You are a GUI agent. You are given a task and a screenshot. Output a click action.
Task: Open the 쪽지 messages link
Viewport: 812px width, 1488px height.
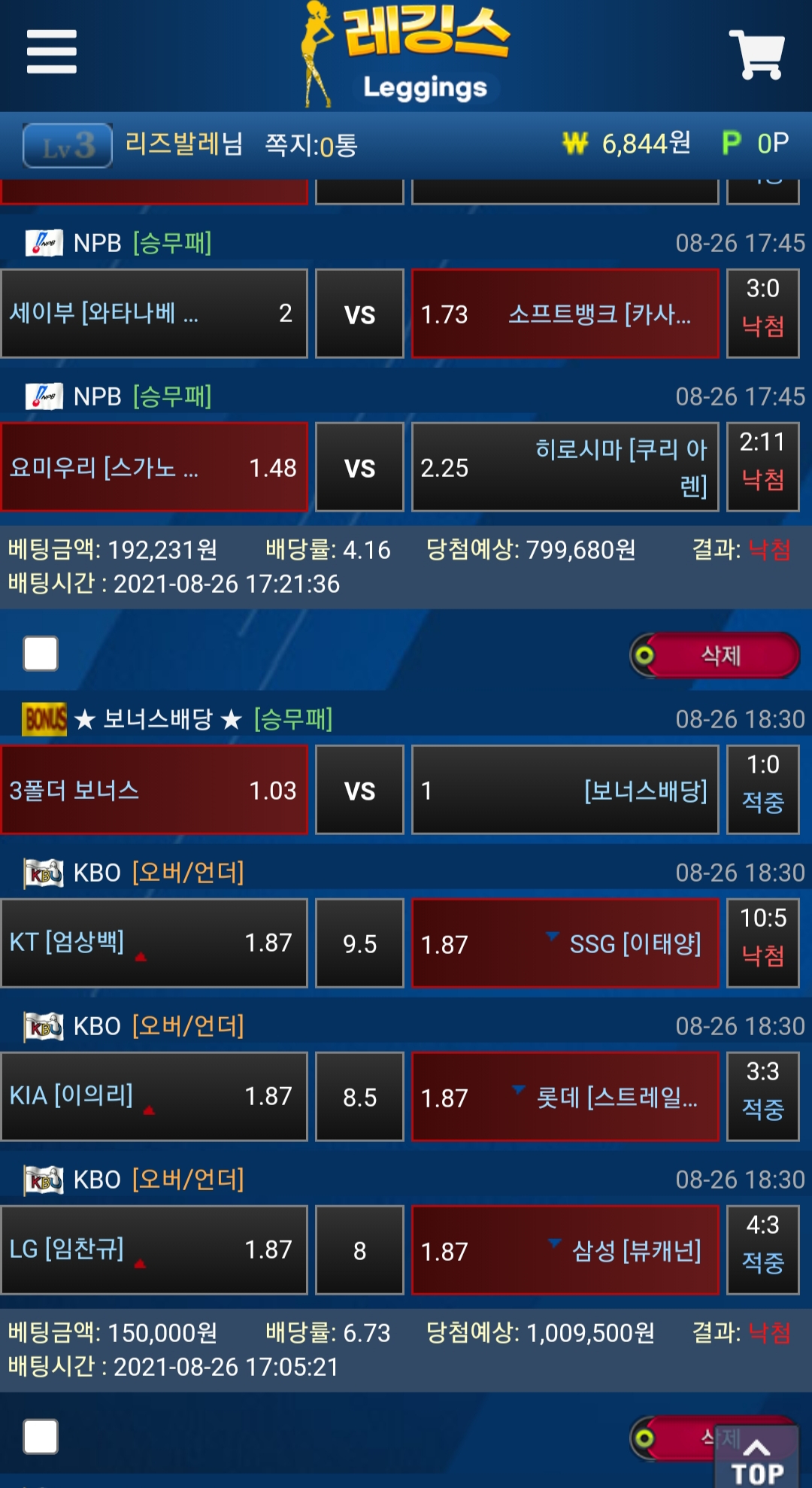[x=311, y=144]
